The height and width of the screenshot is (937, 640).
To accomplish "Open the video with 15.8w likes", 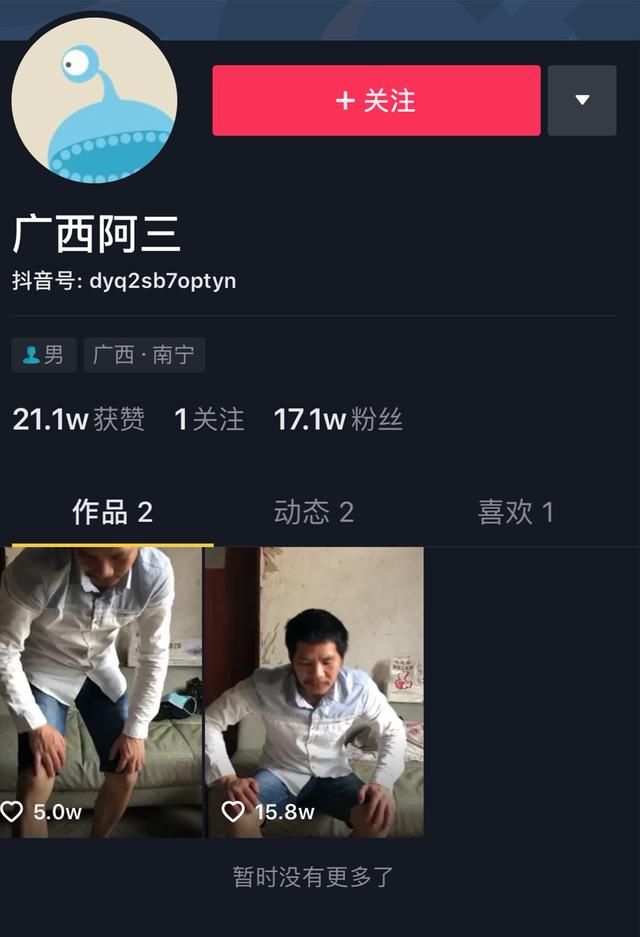I will tap(315, 690).
